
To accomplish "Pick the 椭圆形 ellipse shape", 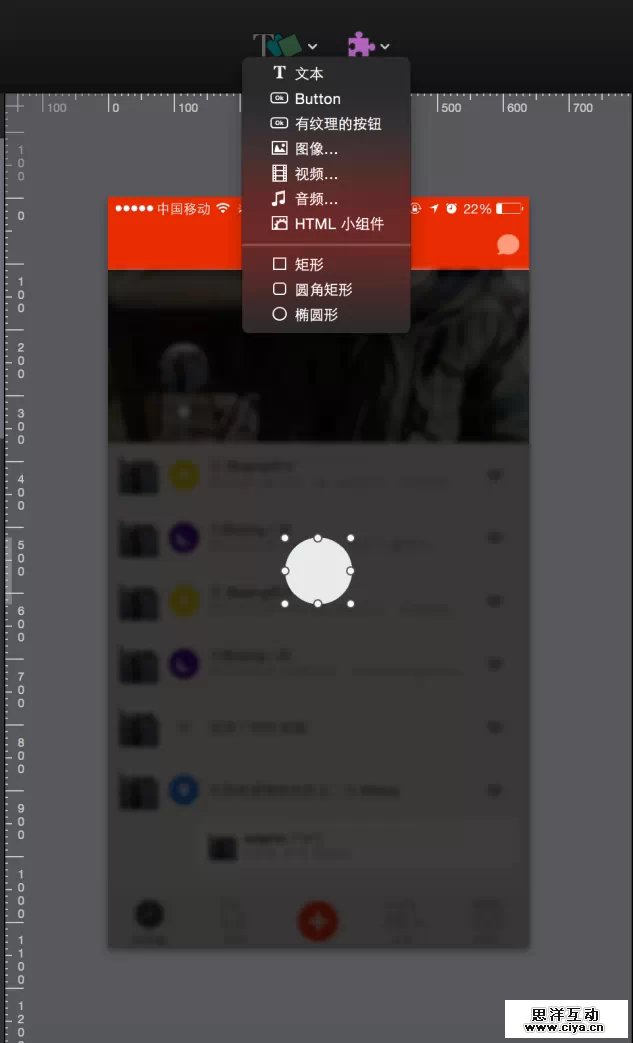I will 316,315.
